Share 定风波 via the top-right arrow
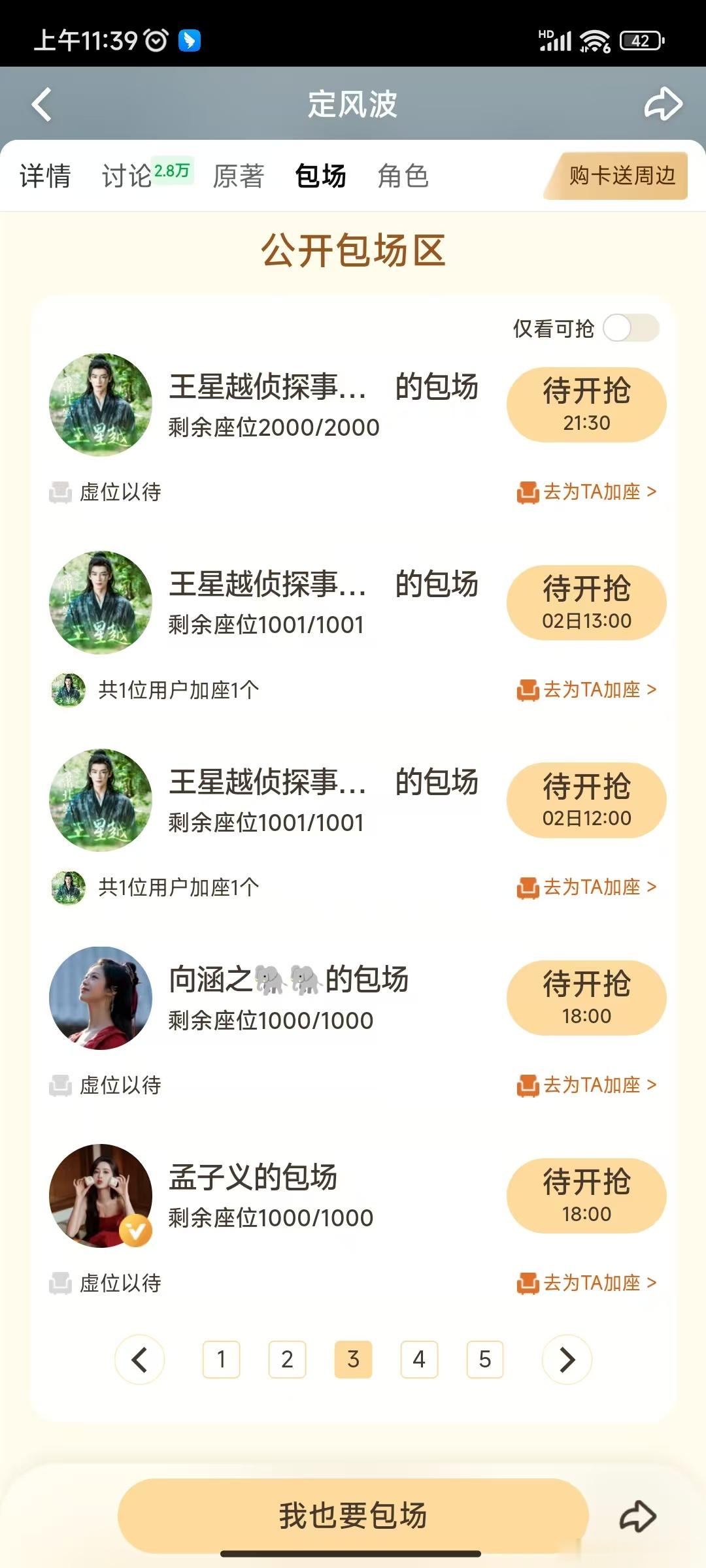This screenshot has height=1568, width=706. 664,104
